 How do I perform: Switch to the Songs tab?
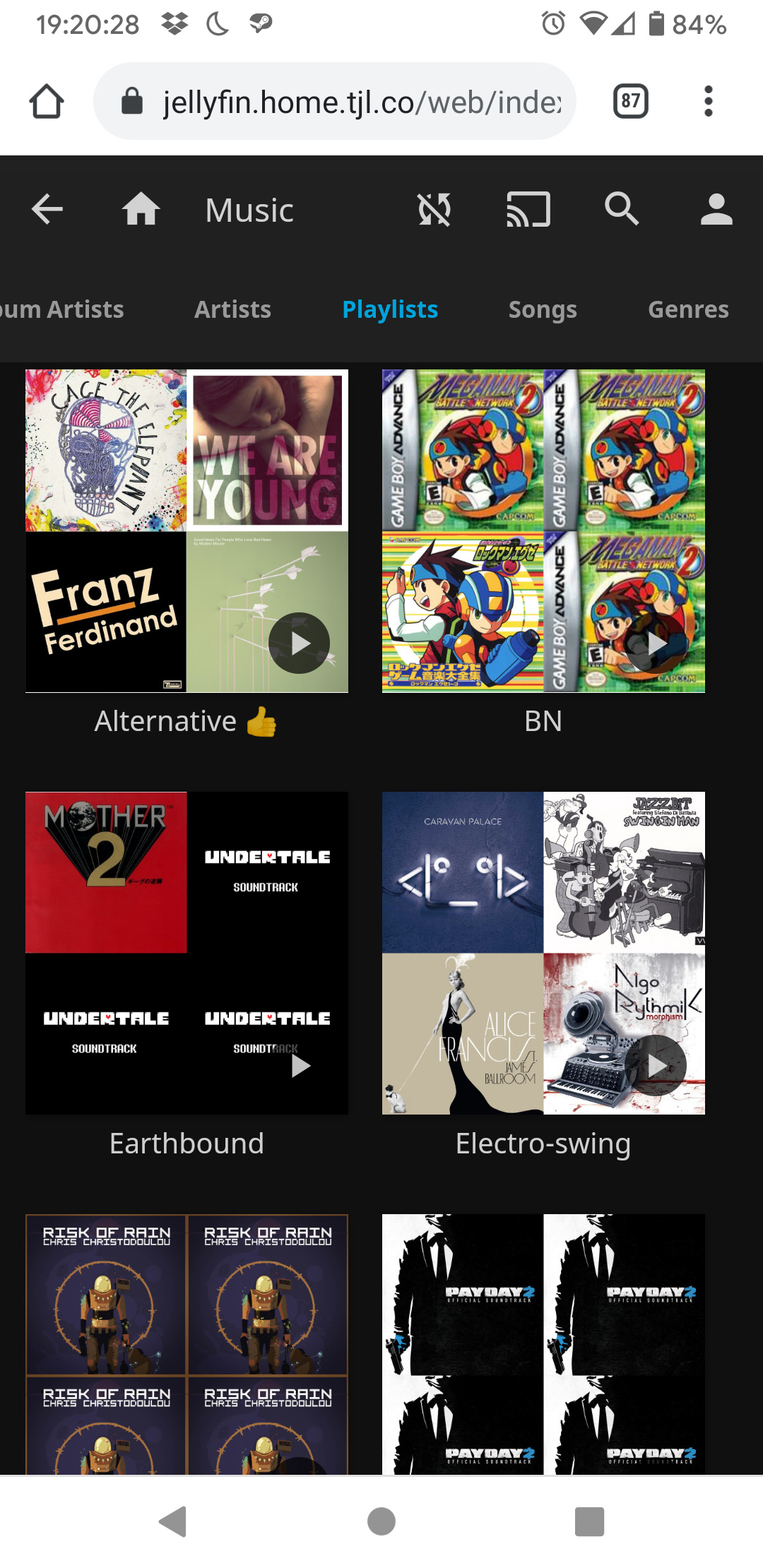coord(543,309)
